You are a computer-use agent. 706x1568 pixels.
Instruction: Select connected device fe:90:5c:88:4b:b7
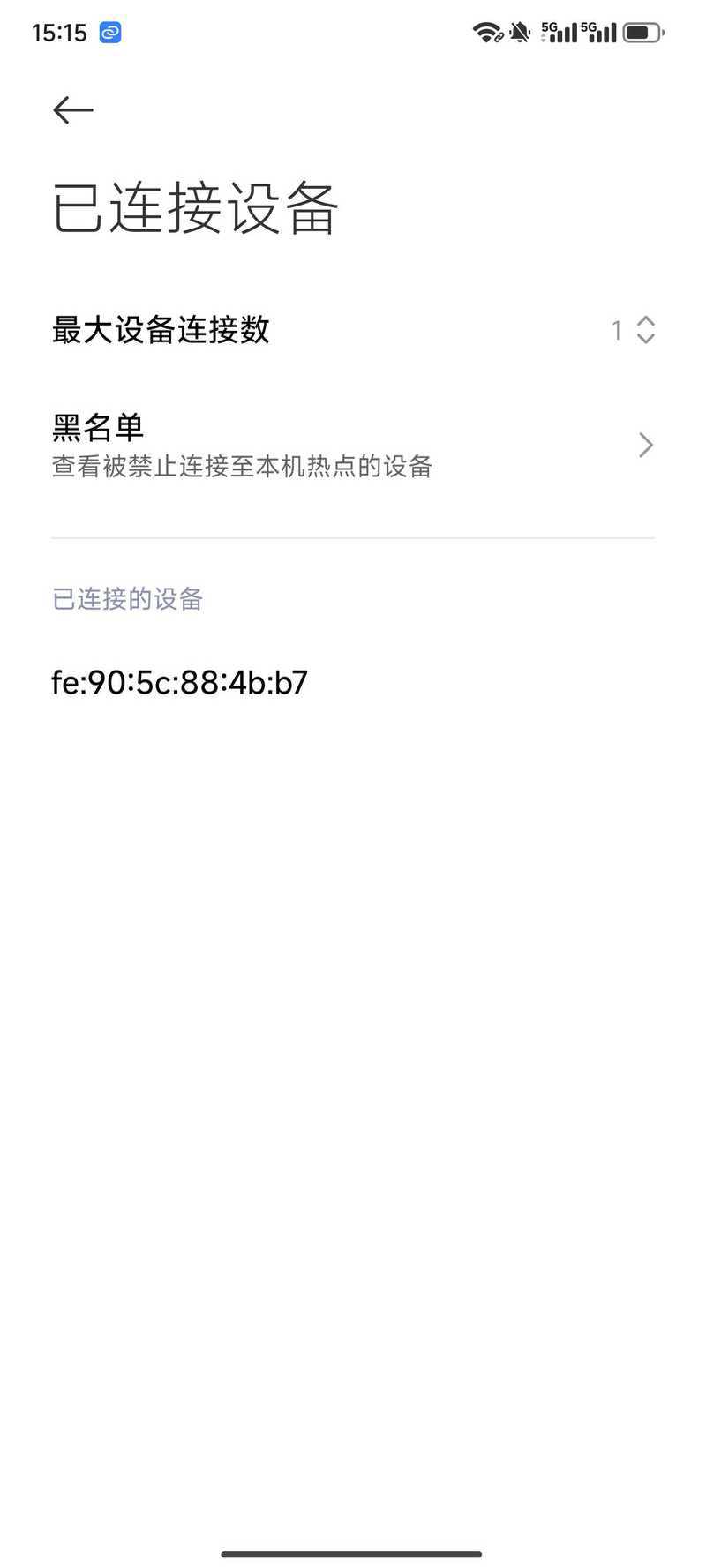(x=353, y=683)
